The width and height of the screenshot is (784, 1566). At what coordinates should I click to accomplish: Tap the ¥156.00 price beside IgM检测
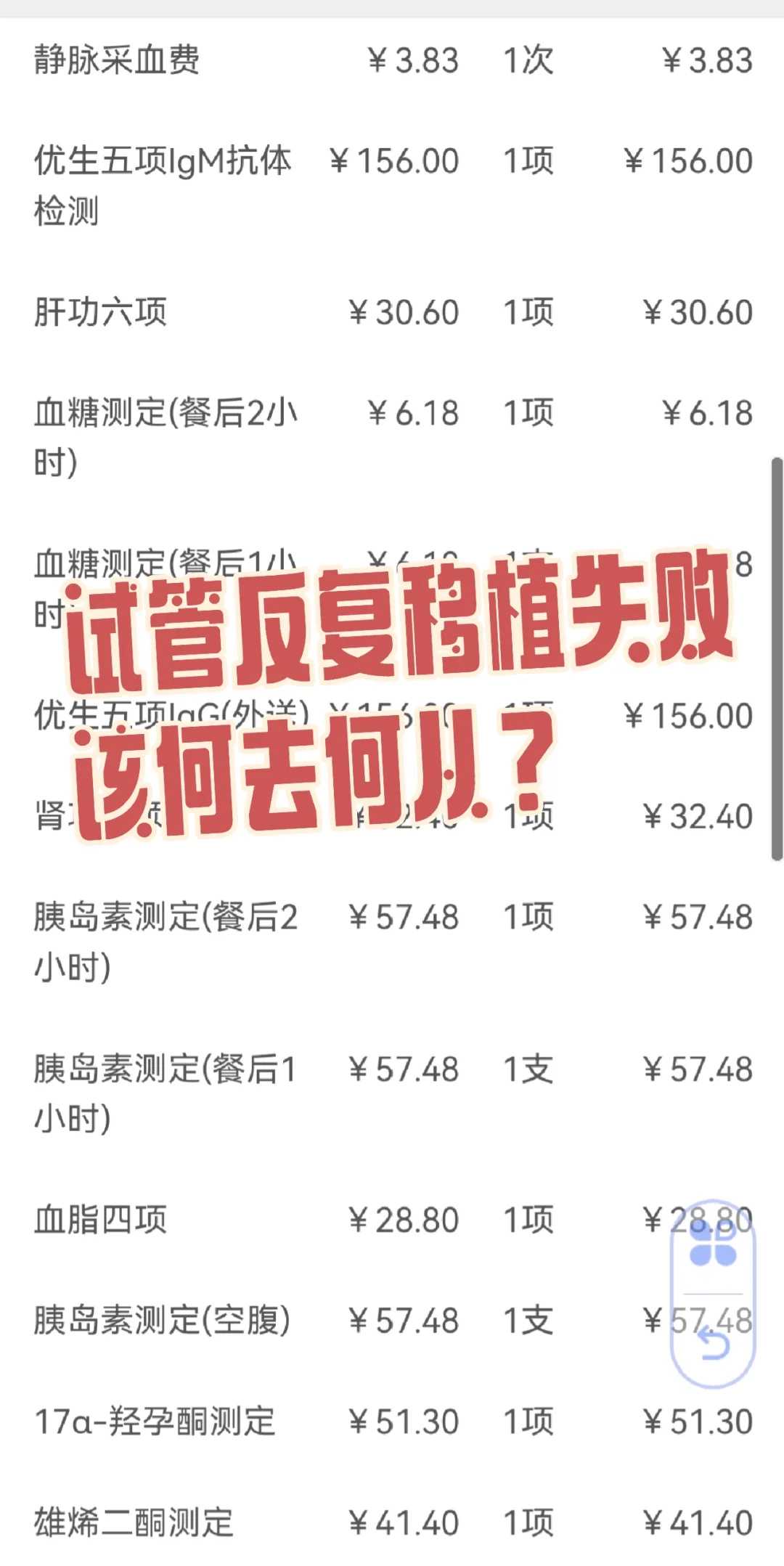[396, 161]
